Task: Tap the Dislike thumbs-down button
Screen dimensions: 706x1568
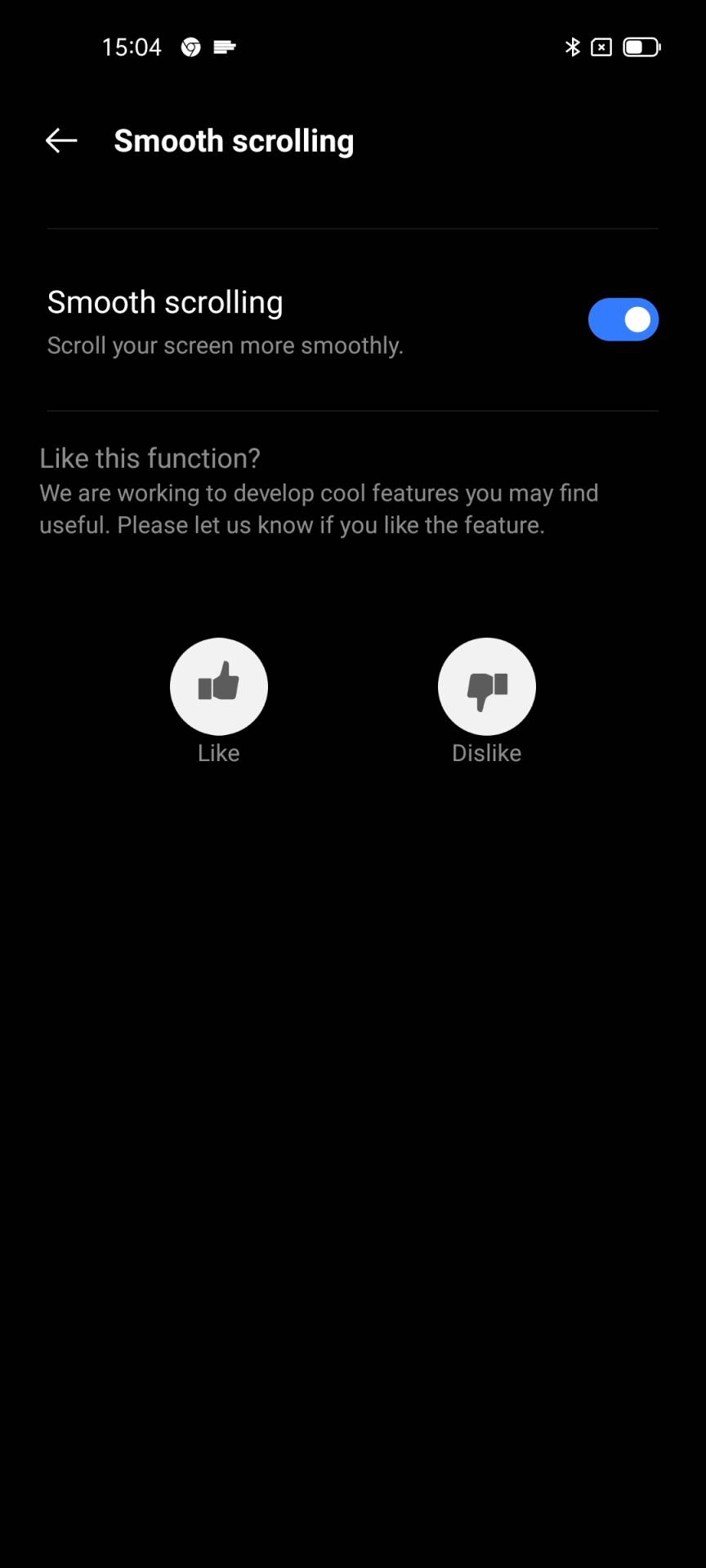Action: (487, 686)
